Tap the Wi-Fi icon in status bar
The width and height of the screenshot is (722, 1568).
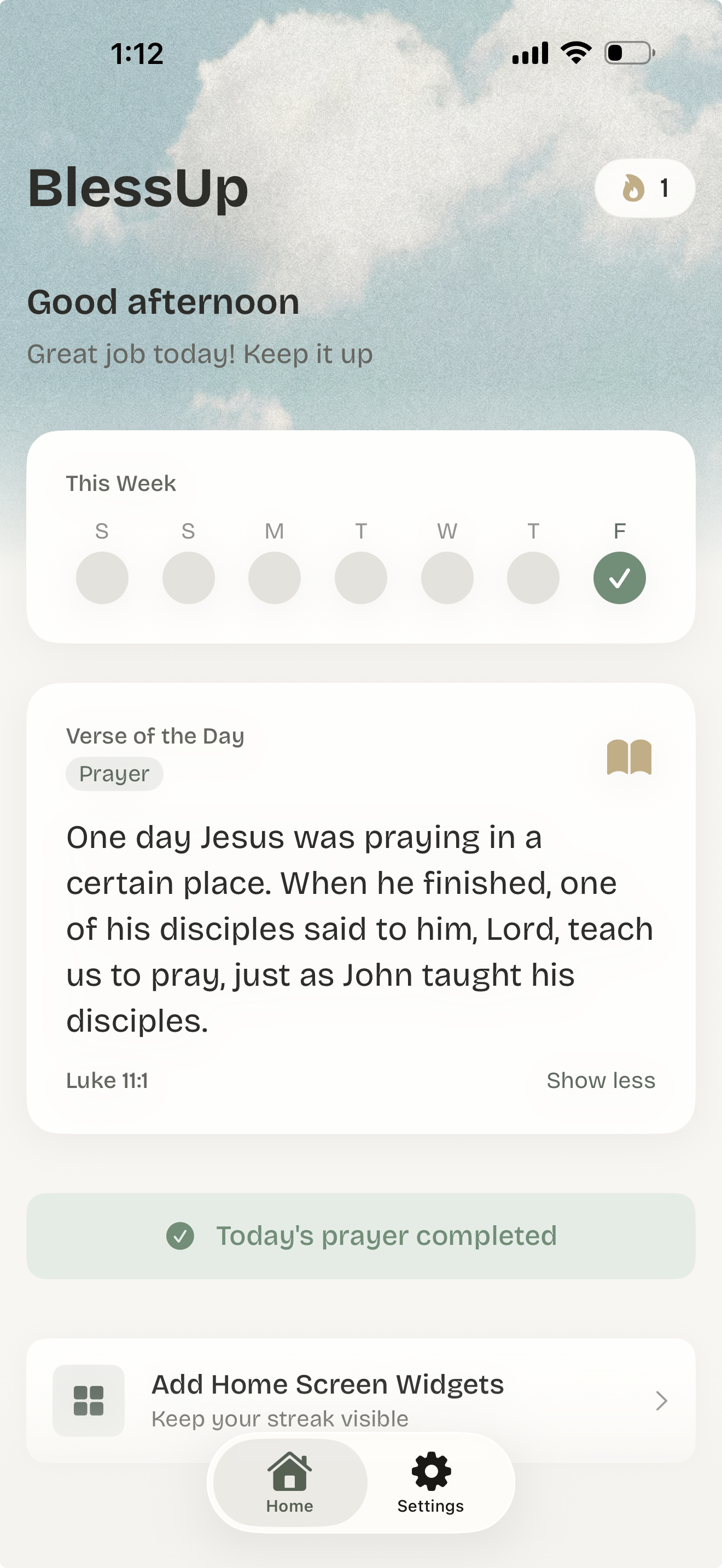point(575,54)
